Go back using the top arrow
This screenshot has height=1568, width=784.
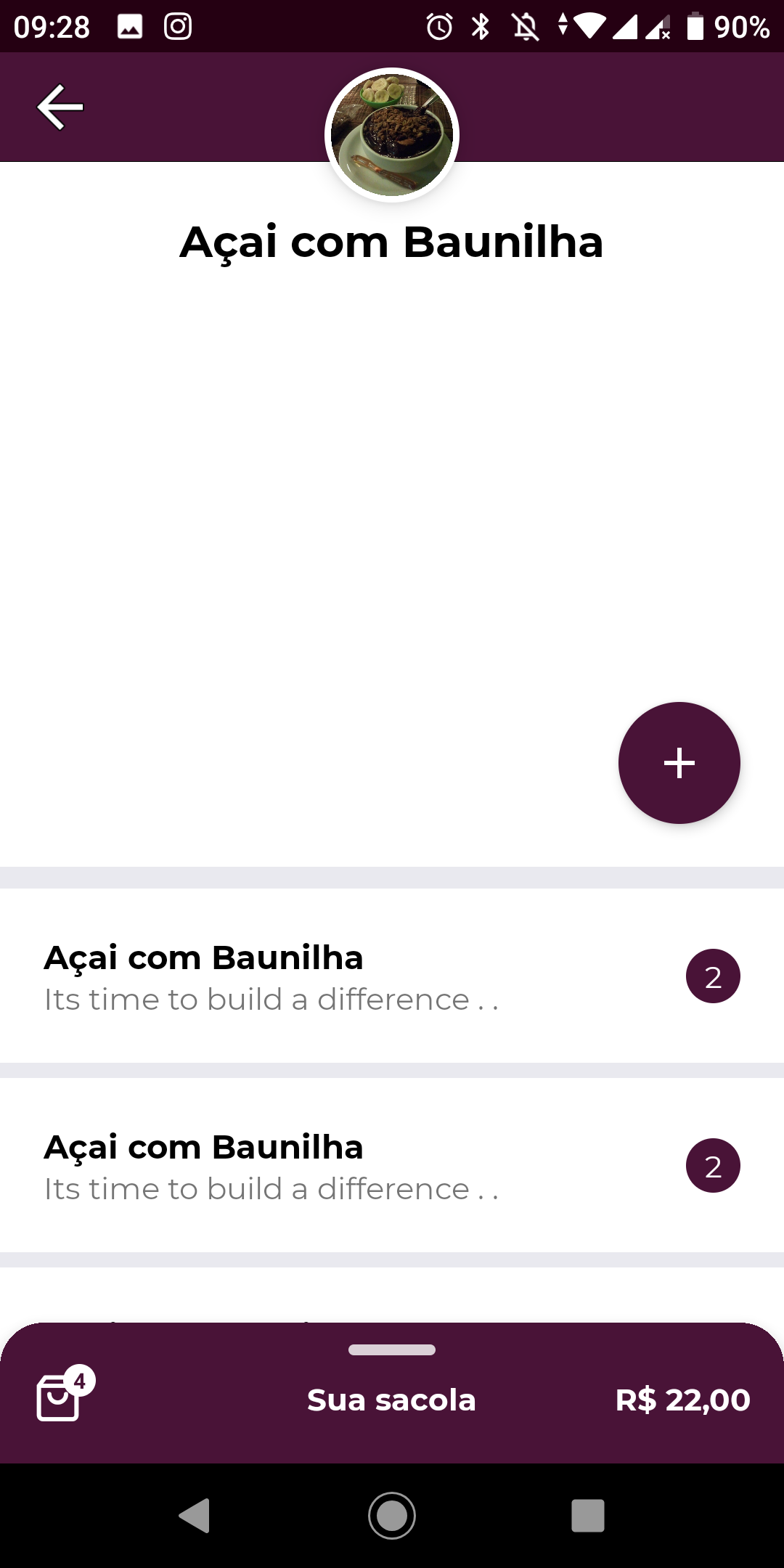pos(60,107)
